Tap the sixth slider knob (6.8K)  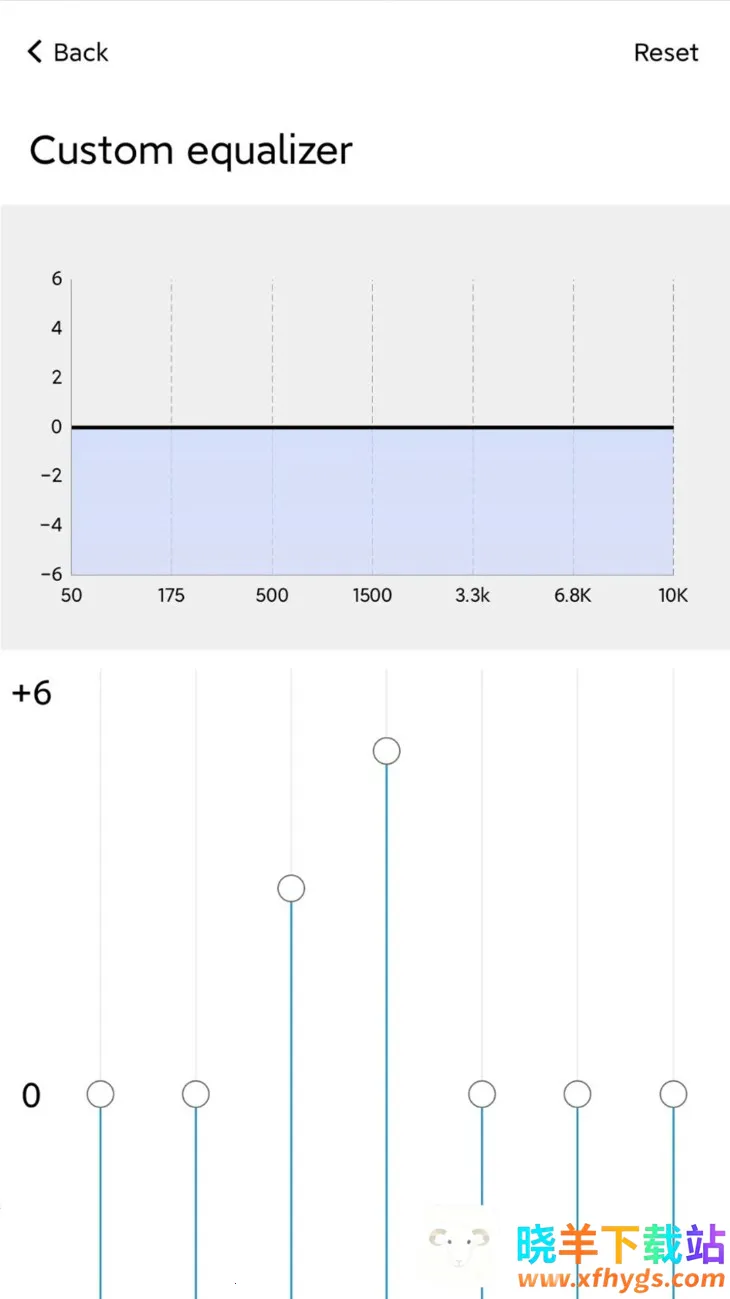pyautogui.click(x=577, y=1094)
